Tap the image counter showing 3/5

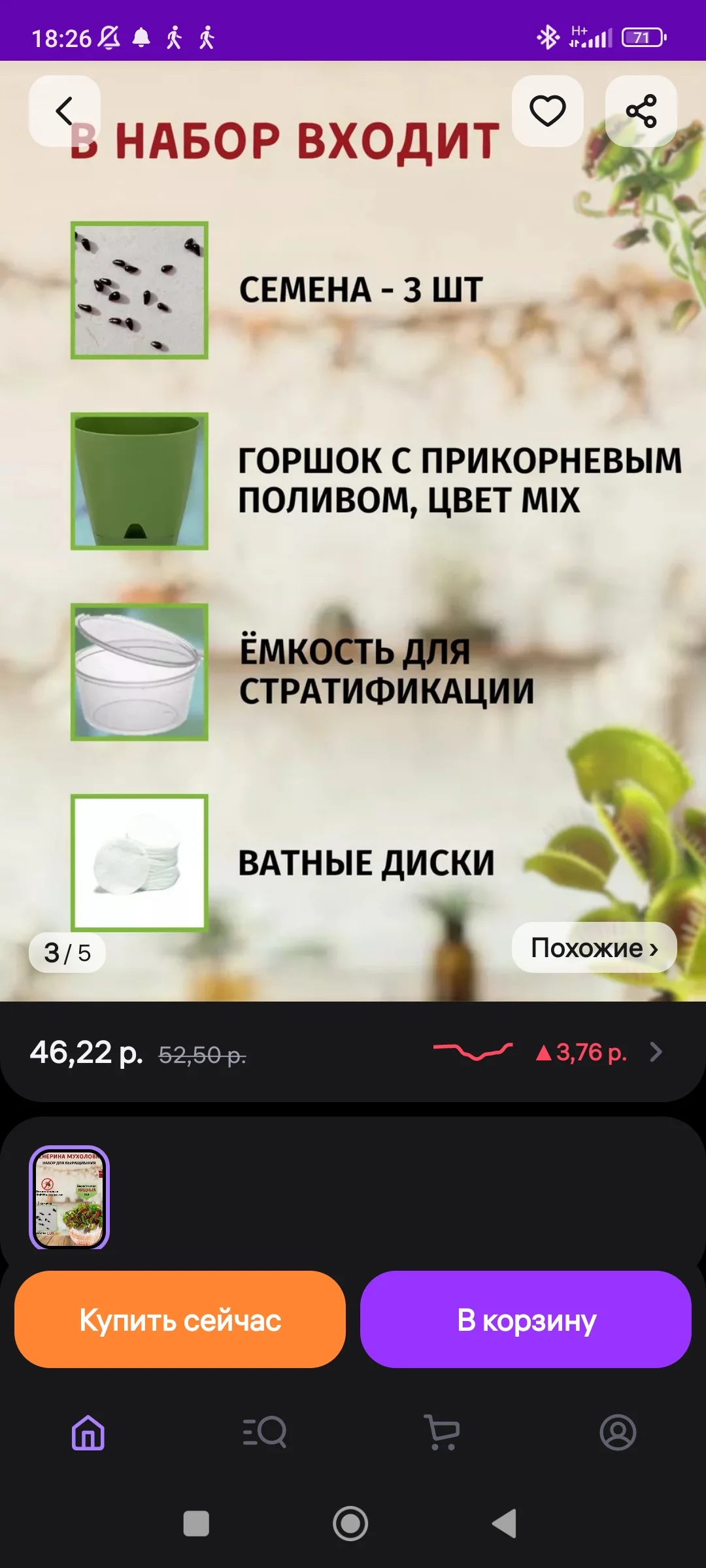[67, 952]
